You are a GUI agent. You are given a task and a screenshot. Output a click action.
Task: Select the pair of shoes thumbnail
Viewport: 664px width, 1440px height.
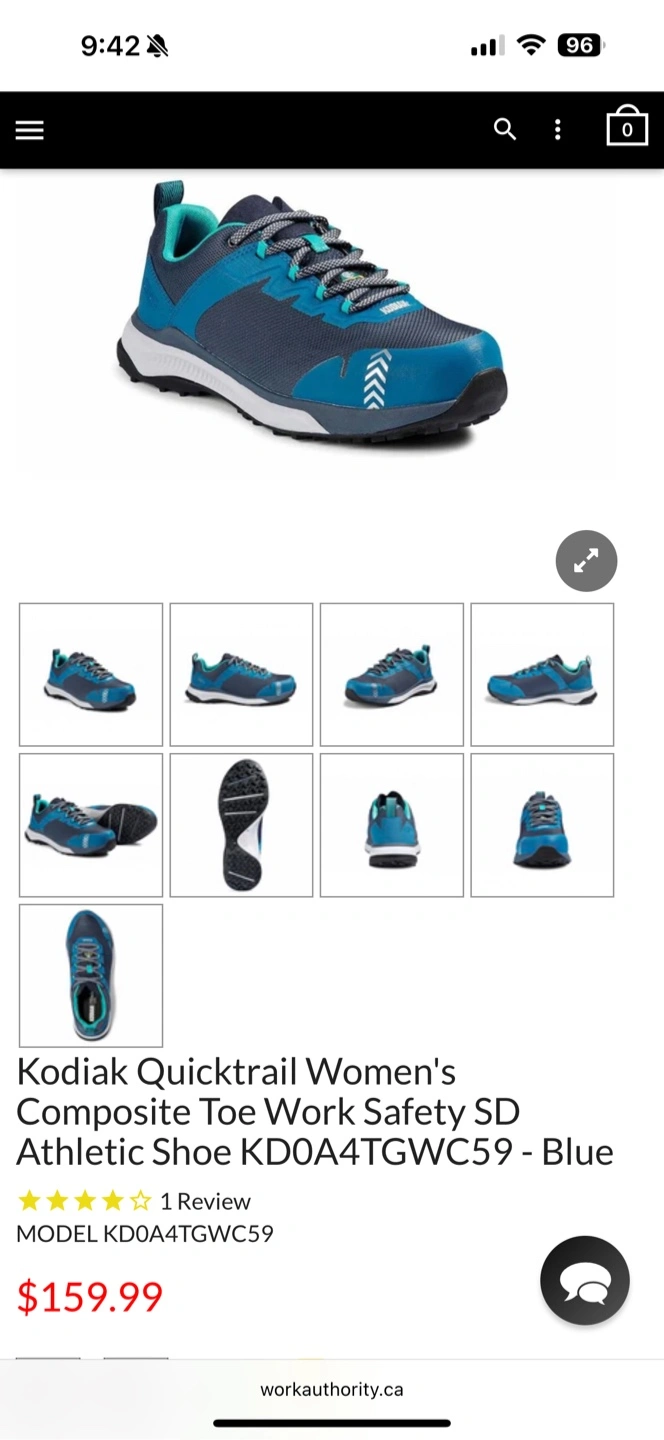coord(91,825)
